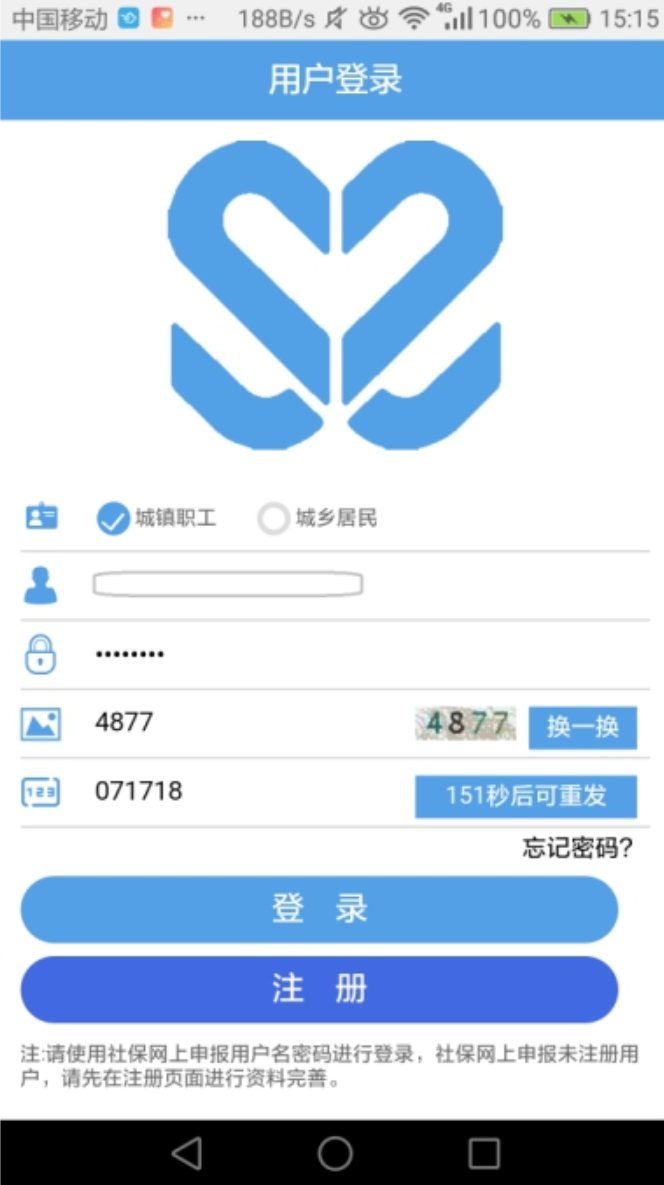Open registration with the 注册 button

click(319, 989)
